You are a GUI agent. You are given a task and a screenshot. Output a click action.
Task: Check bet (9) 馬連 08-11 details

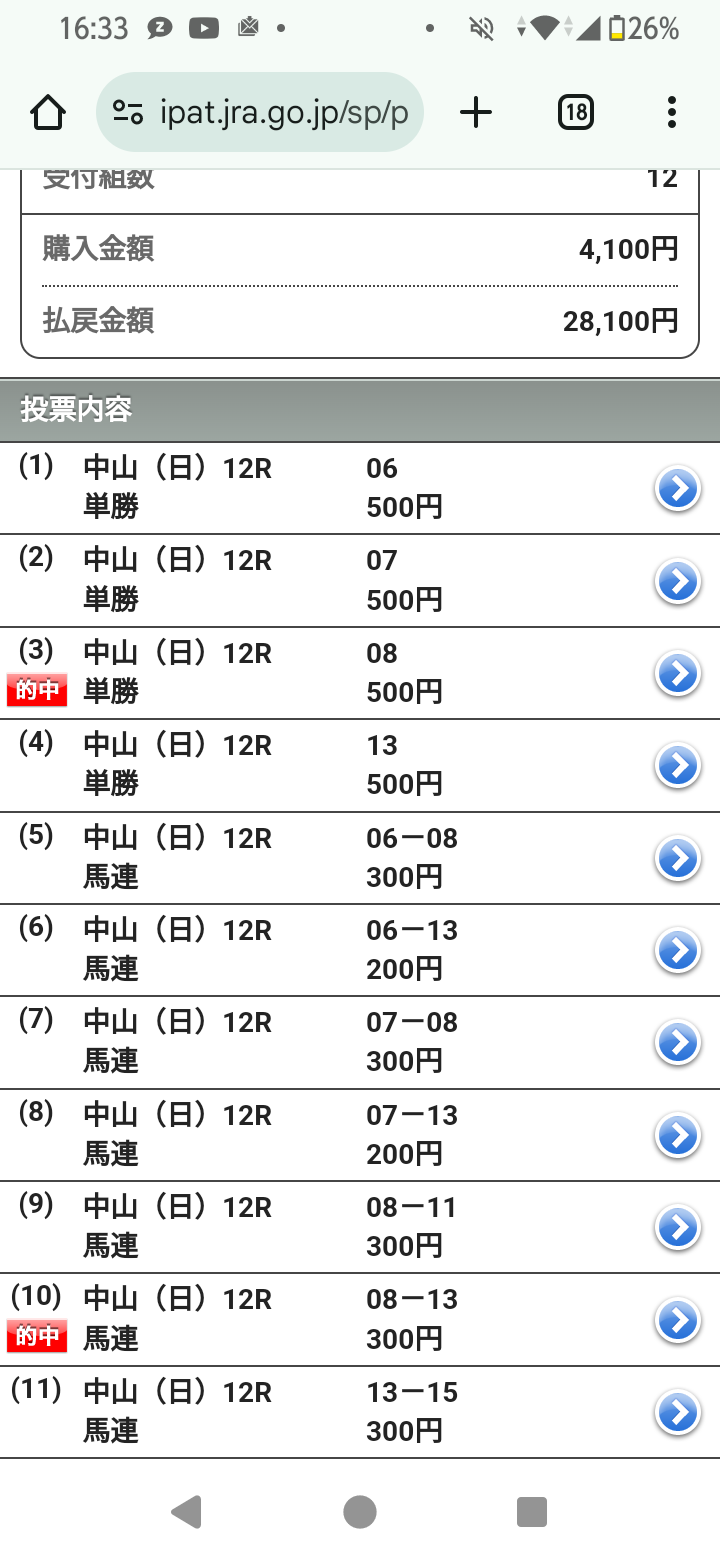coord(677,1227)
